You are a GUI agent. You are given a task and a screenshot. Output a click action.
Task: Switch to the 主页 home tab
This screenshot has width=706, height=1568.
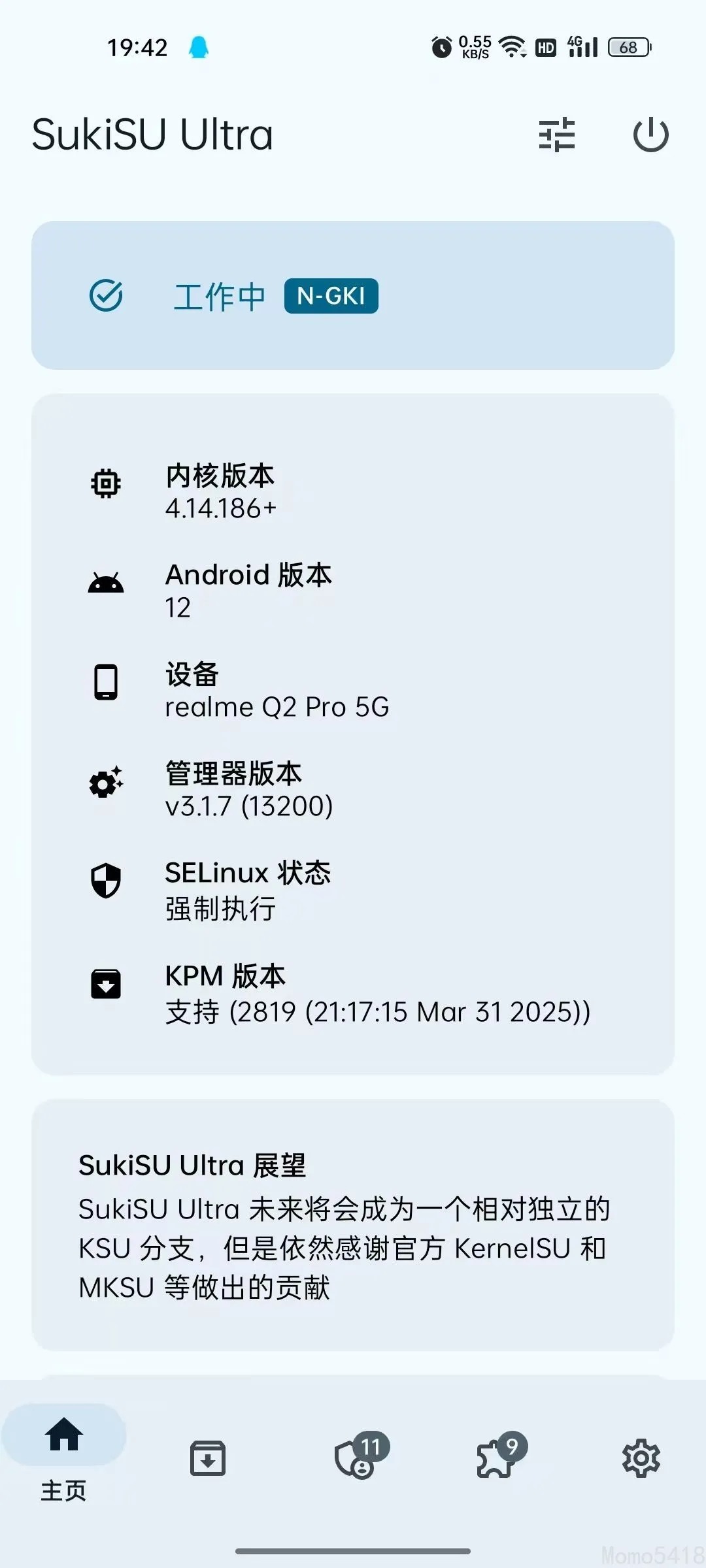(64, 1452)
